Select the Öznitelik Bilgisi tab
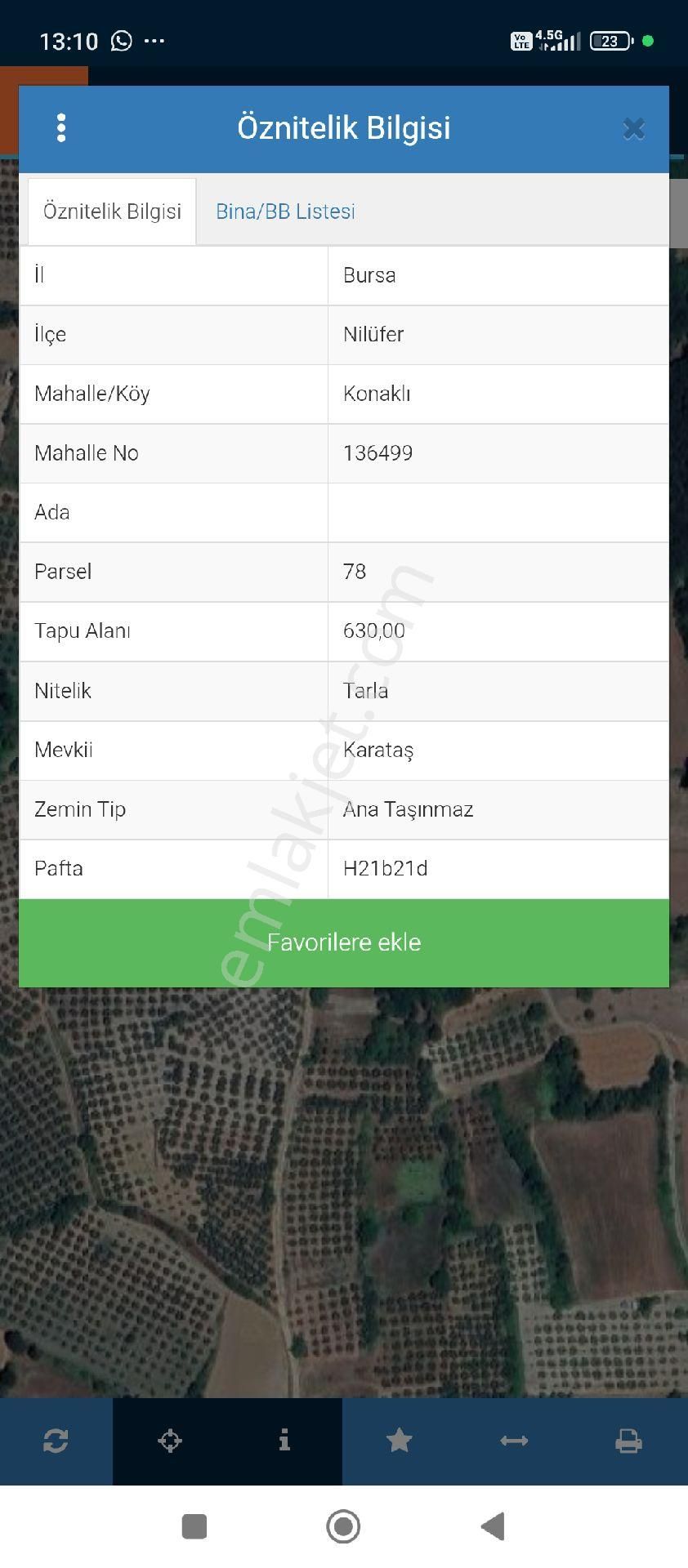 pyautogui.click(x=112, y=212)
